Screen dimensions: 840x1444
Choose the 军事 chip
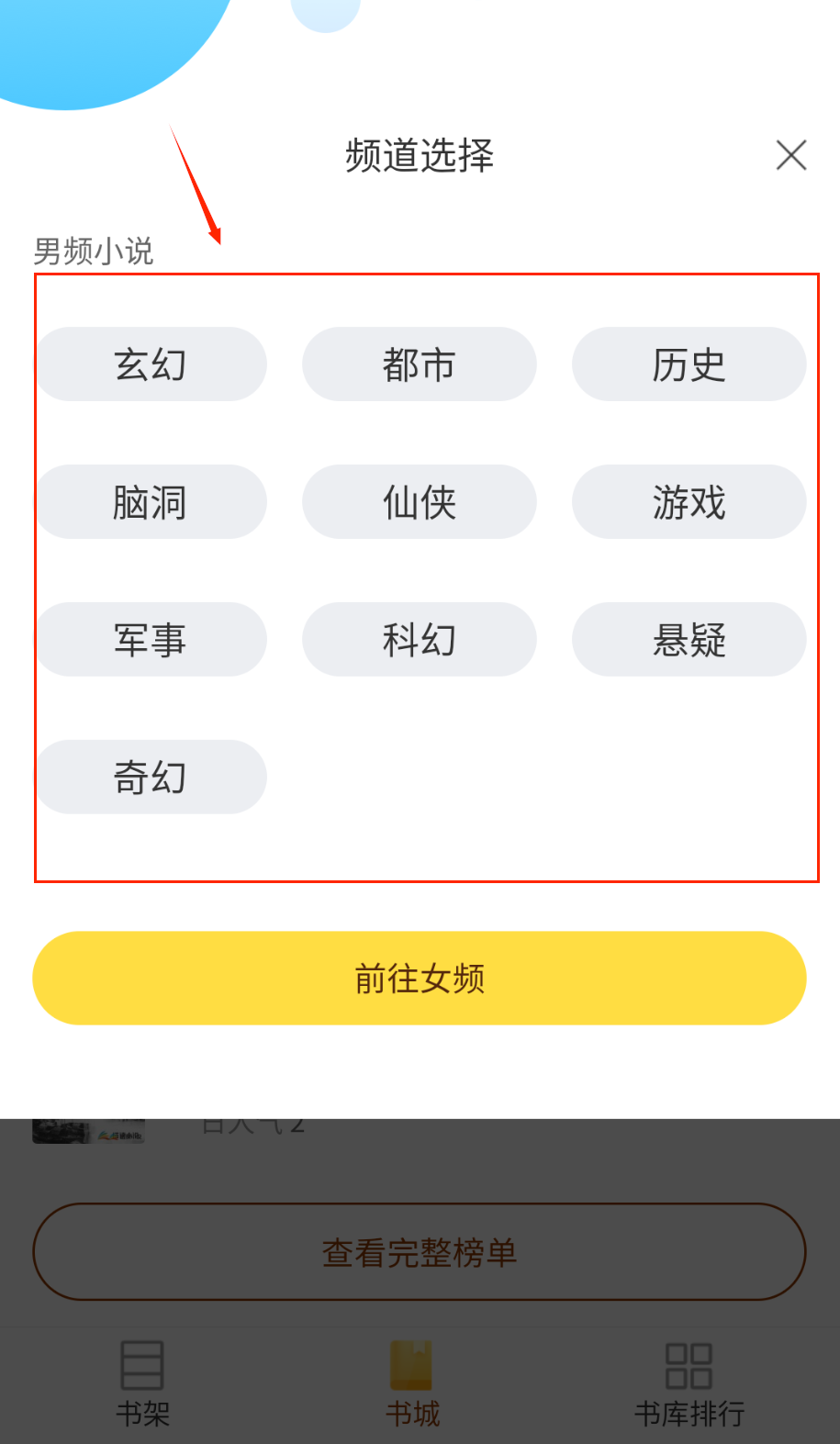pyautogui.click(x=151, y=640)
